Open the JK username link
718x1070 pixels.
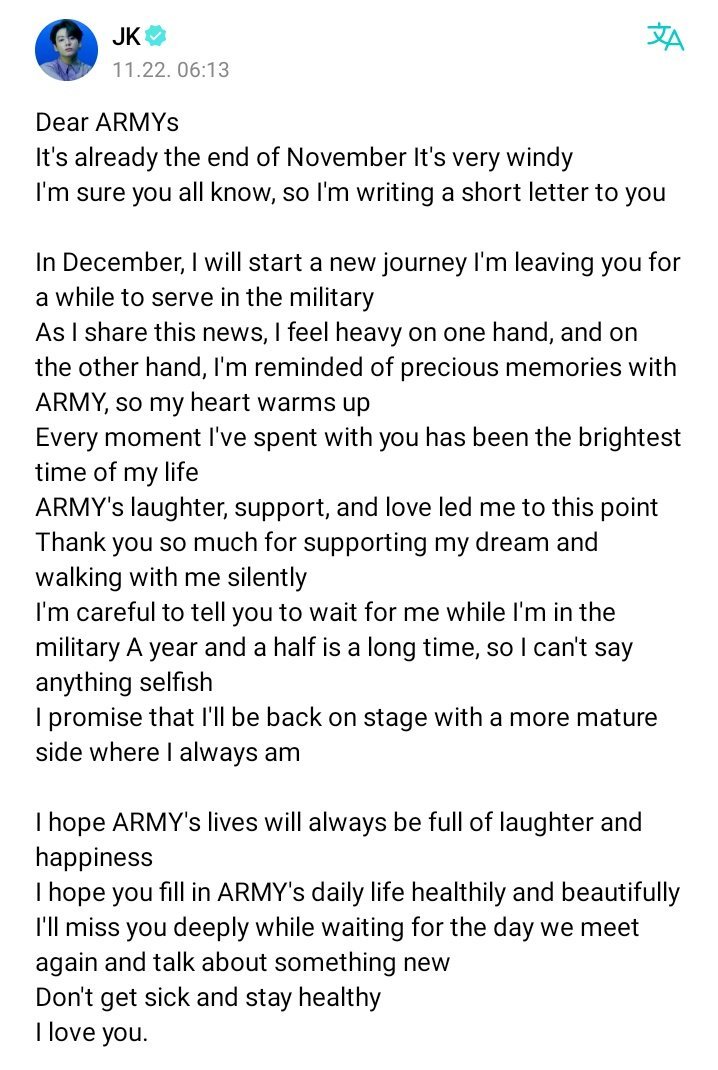pos(126,36)
